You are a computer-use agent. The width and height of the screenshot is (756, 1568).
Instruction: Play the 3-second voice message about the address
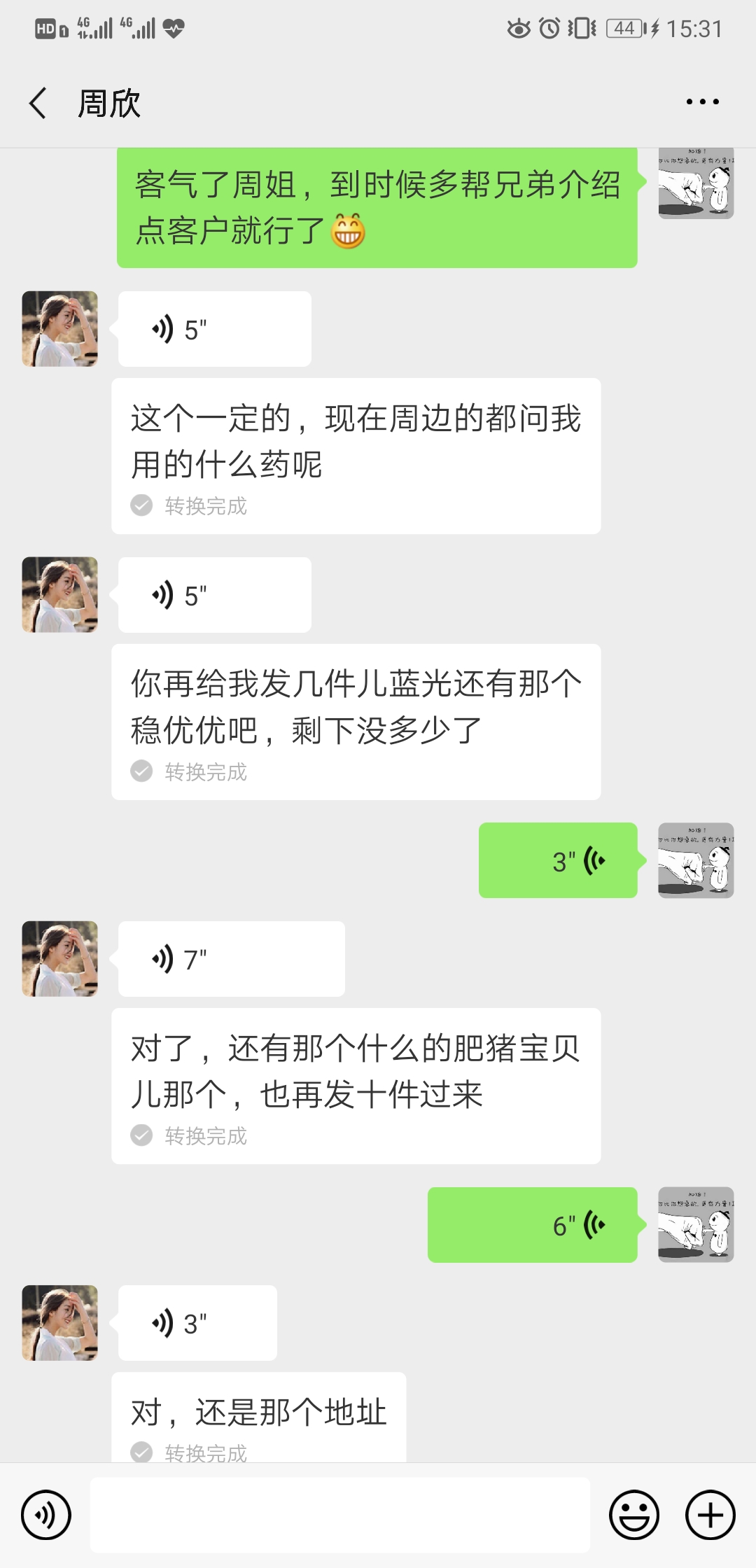point(197,1323)
